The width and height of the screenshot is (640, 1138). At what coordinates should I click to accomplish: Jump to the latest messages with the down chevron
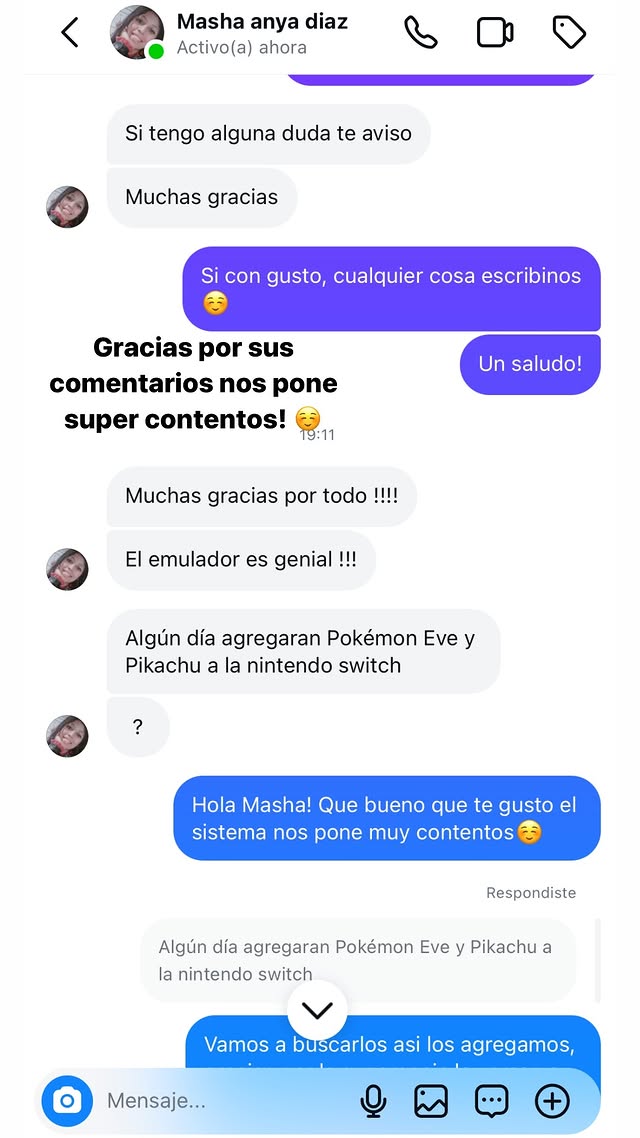[x=317, y=1011]
